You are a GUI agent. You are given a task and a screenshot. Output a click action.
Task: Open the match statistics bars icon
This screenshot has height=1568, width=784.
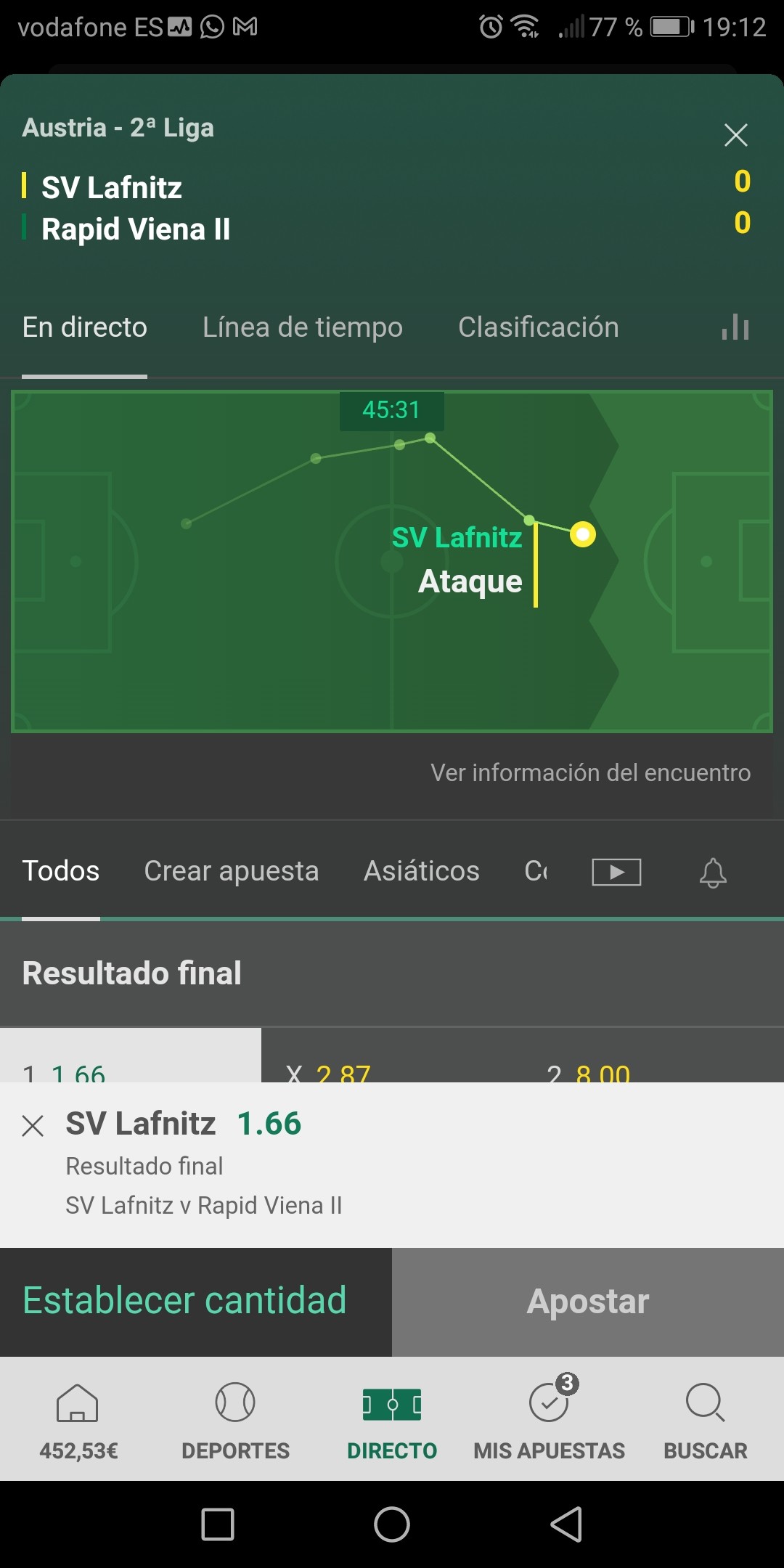pyautogui.click(x=735, y=327)
